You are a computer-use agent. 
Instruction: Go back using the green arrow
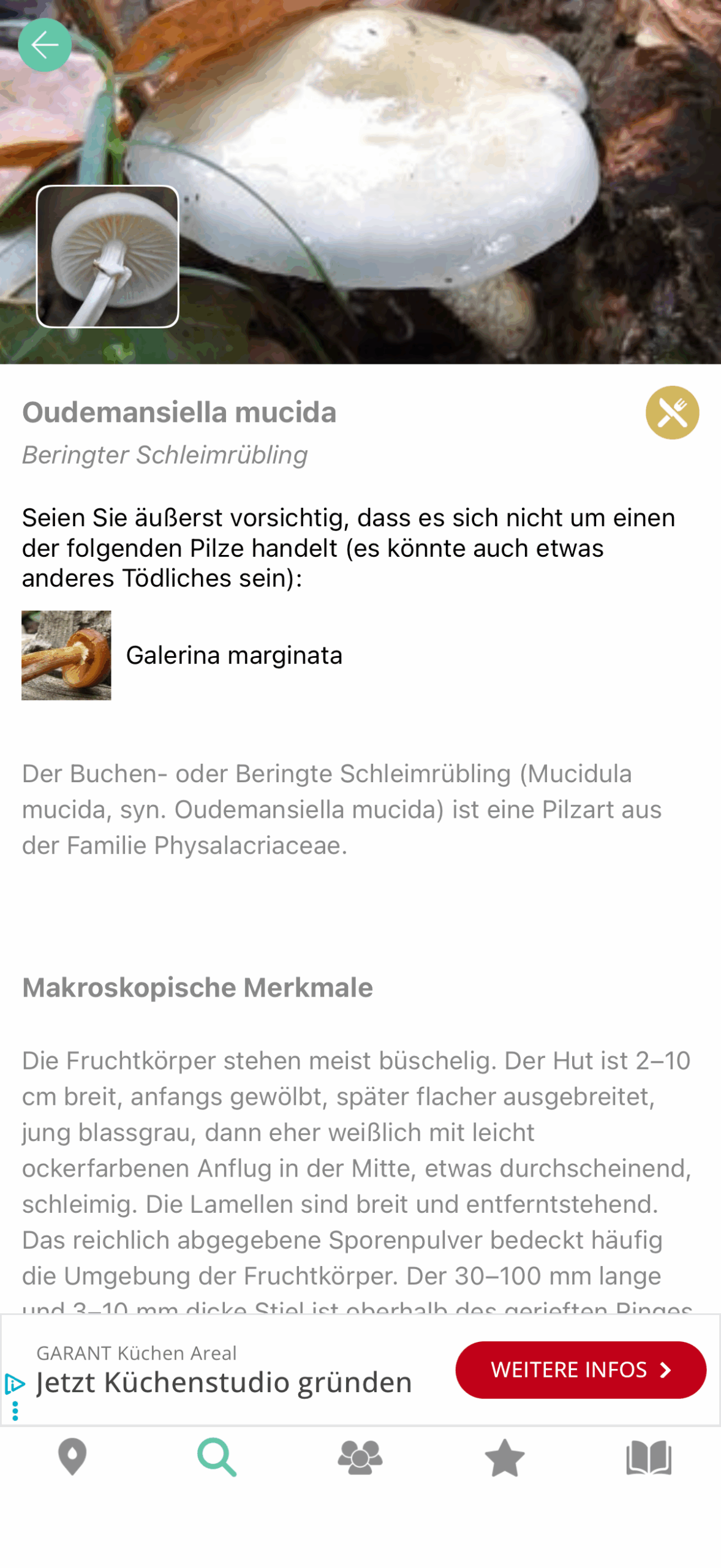[45, 45]
